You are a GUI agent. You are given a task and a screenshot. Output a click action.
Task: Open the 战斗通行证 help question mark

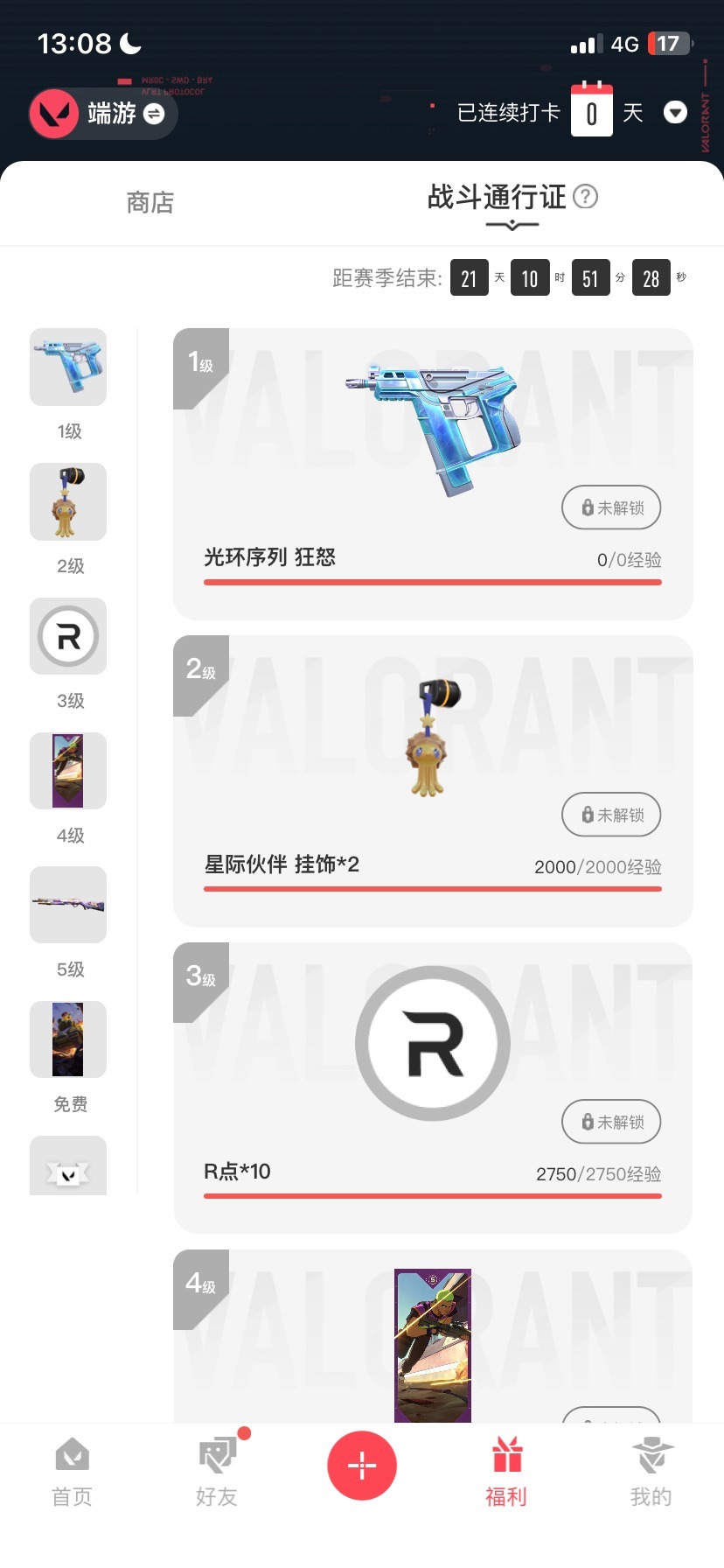[585, 197]
